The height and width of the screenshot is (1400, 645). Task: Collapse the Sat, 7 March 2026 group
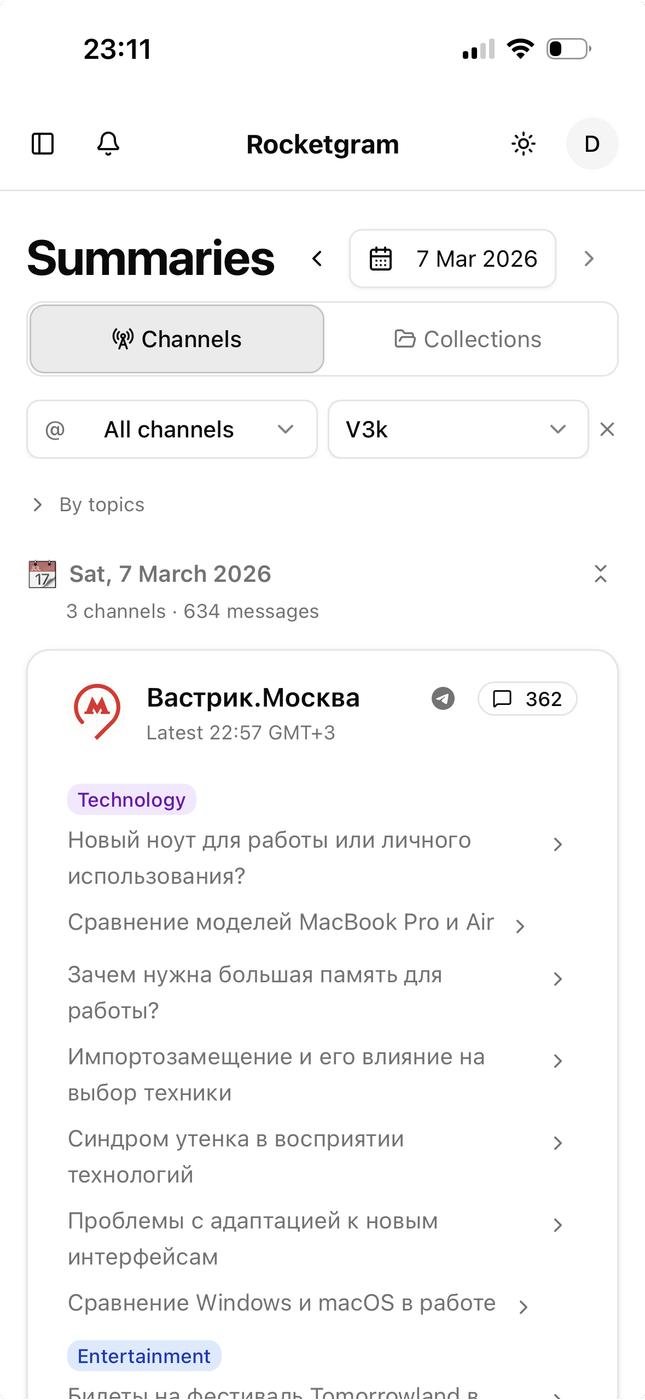(x=600, y=574)
